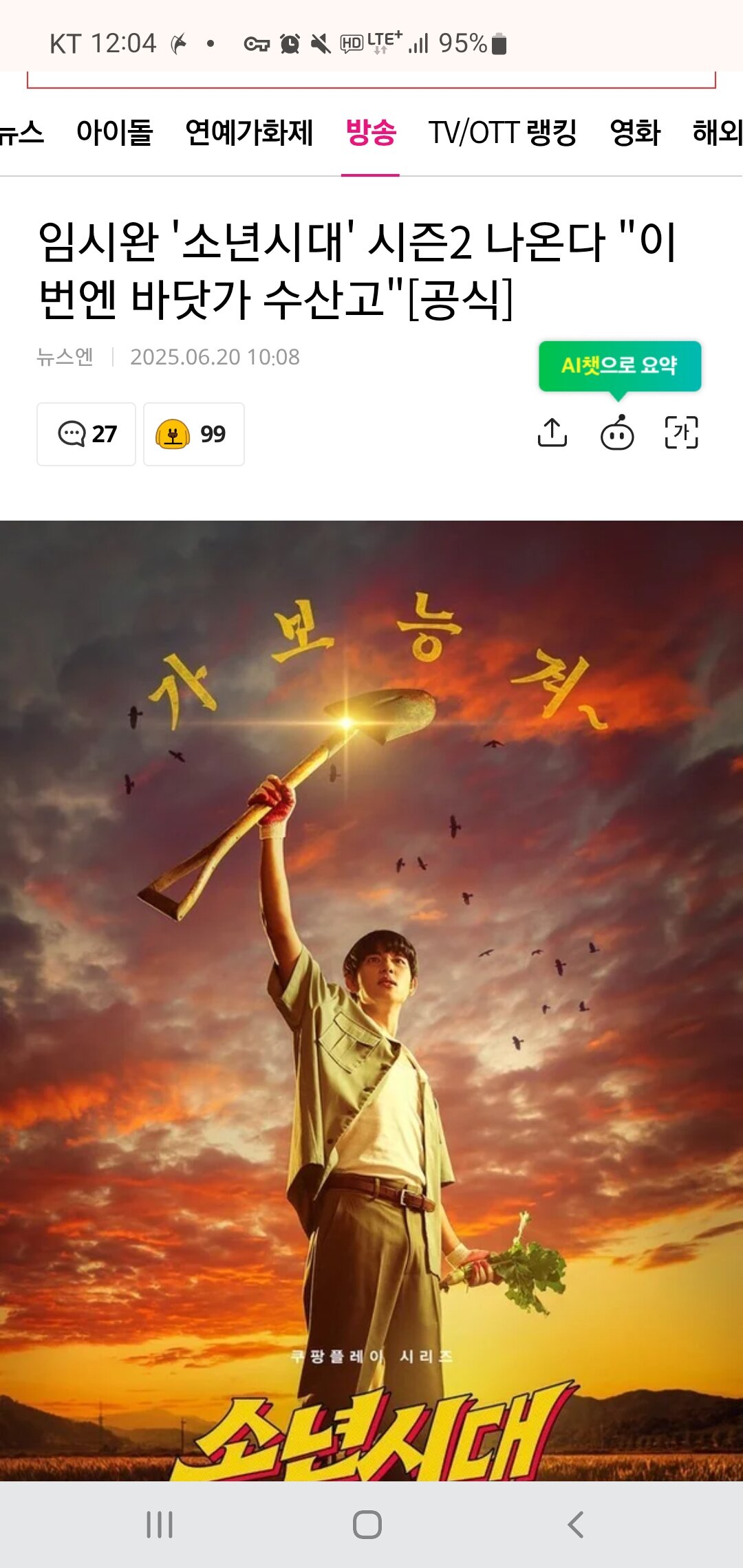Return to the home screen
This screenshot has height=1568, width=743.
(367, 1524)
